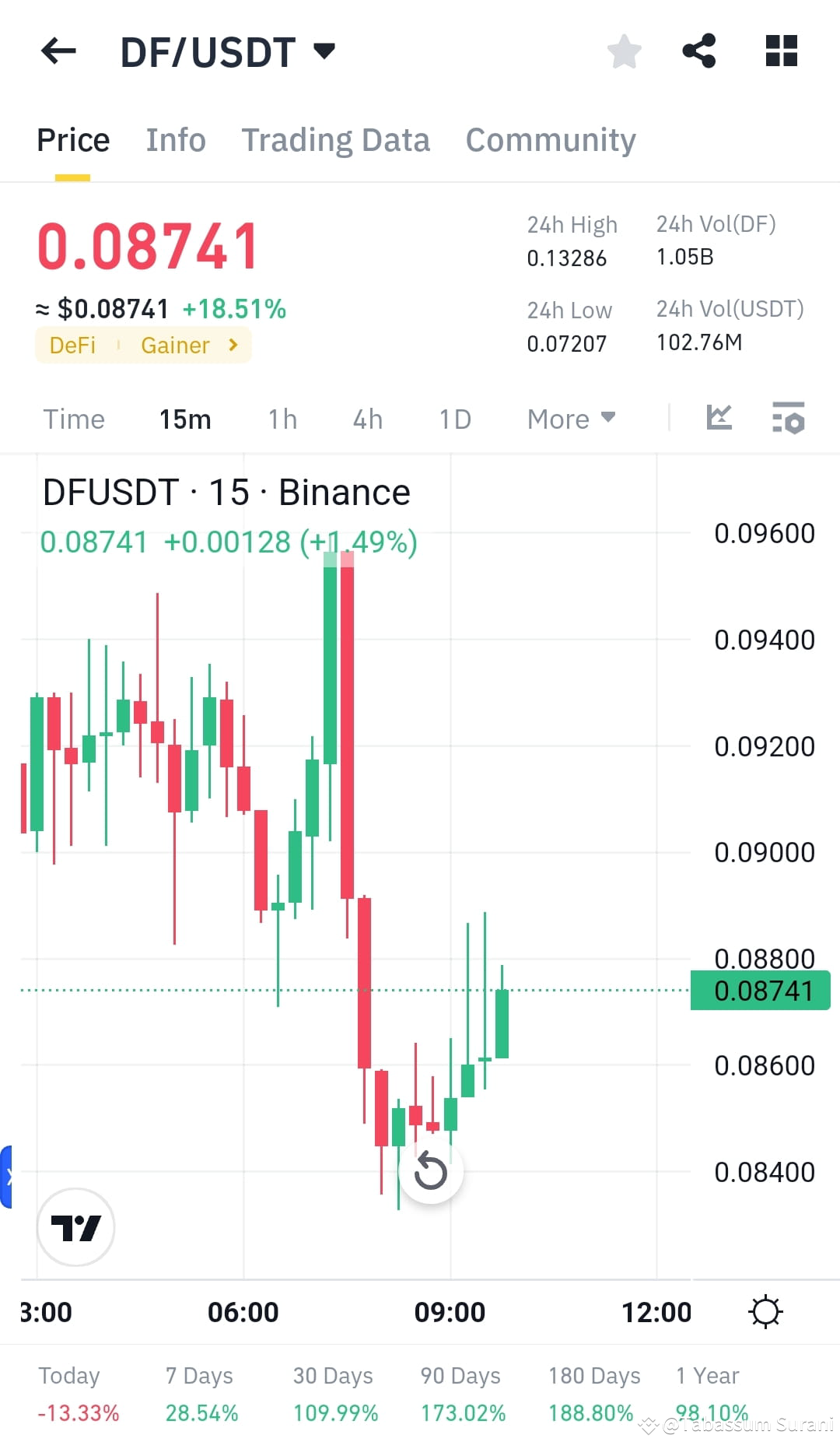Open the chart indicators settings icon
This screenshot has width=840, height=1442.
click(x=788, y=419)
